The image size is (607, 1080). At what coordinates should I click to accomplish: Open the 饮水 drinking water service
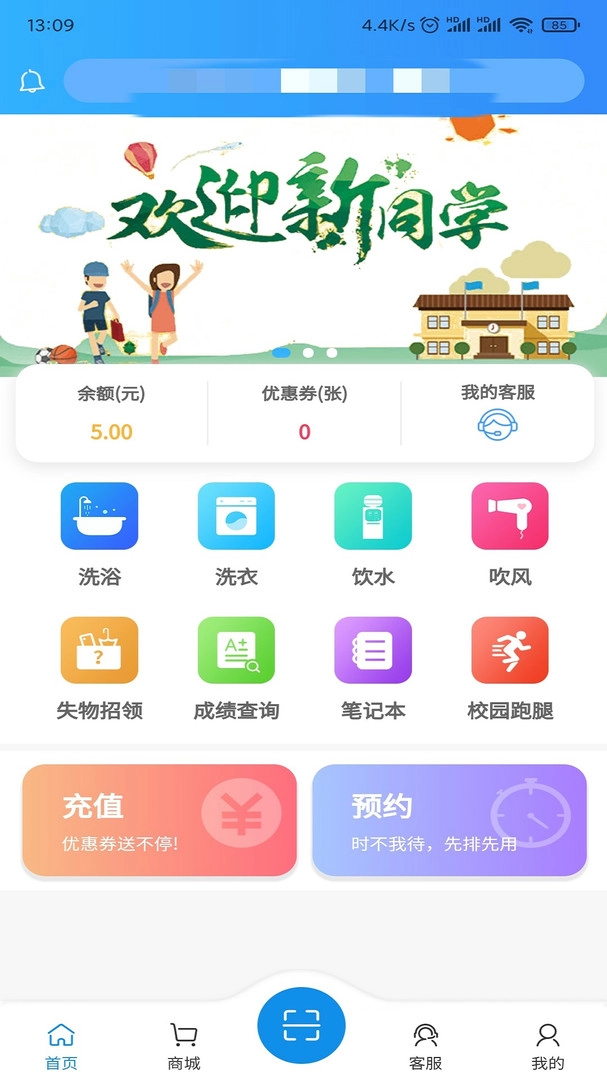[x=373, y=517]
